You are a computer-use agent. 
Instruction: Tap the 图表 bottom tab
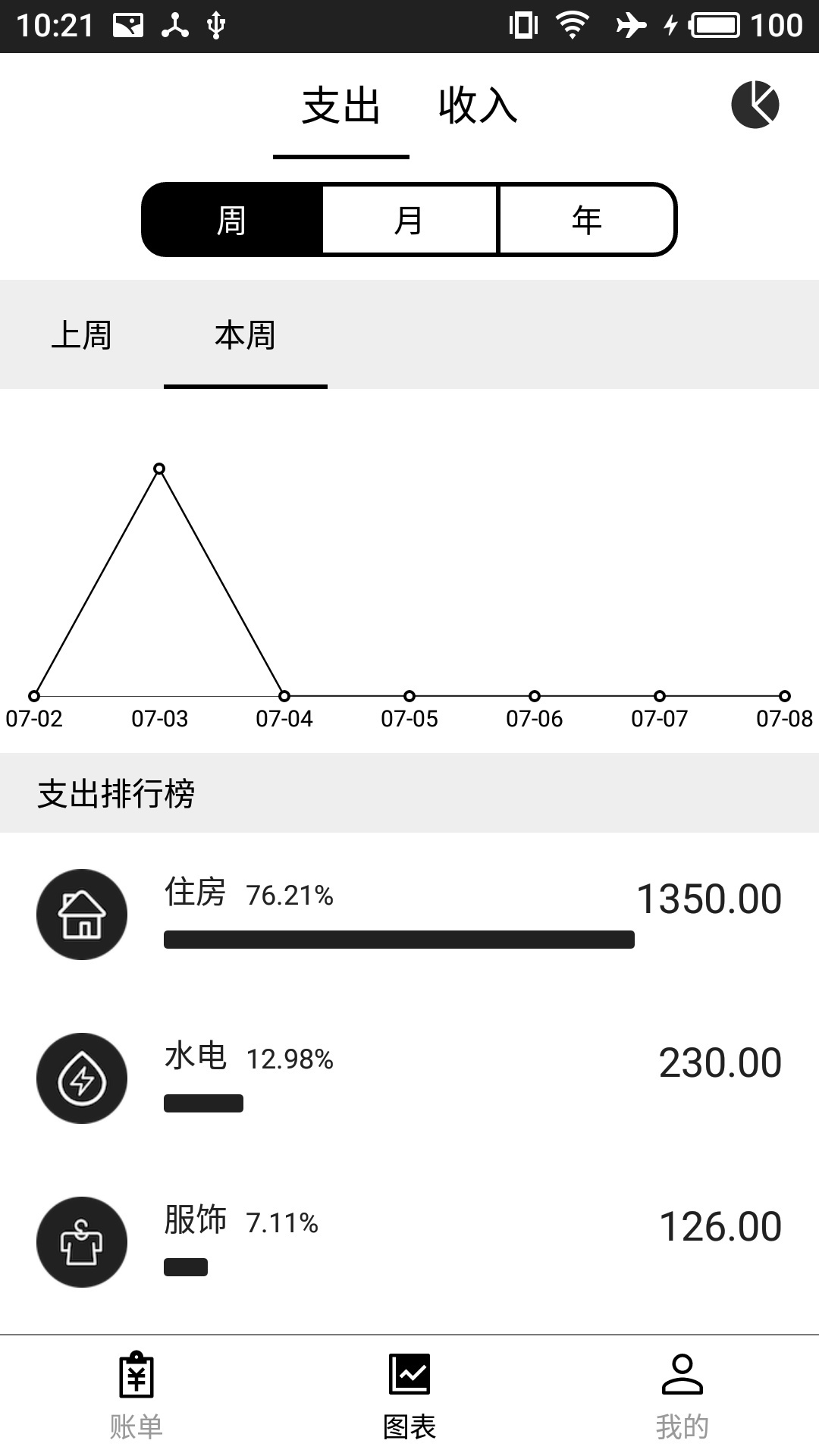tap(409, 1395)
